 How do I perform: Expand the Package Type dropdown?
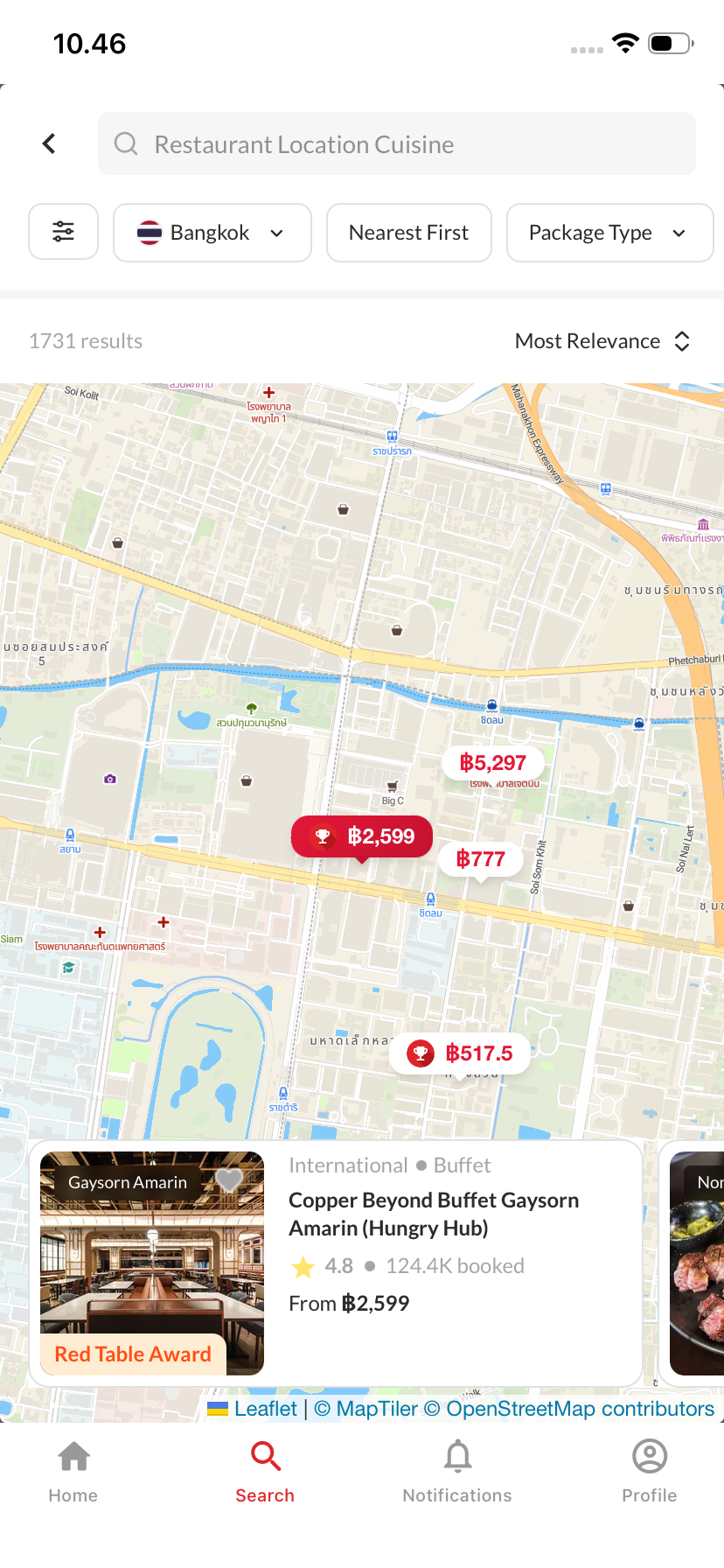pyautogui.click(x=609, y=233)
